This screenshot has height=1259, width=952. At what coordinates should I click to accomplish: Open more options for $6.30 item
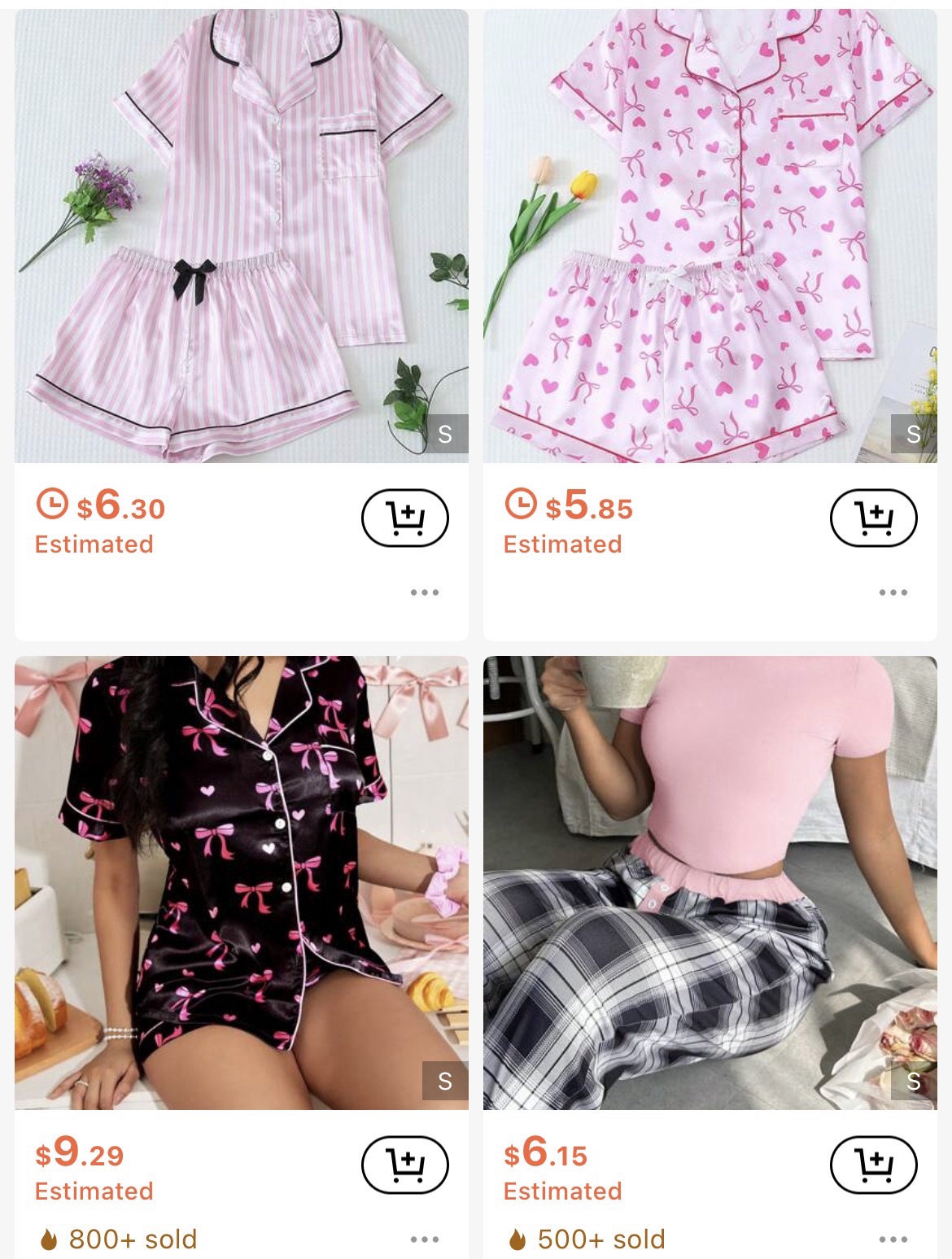[x=424, y=592]
